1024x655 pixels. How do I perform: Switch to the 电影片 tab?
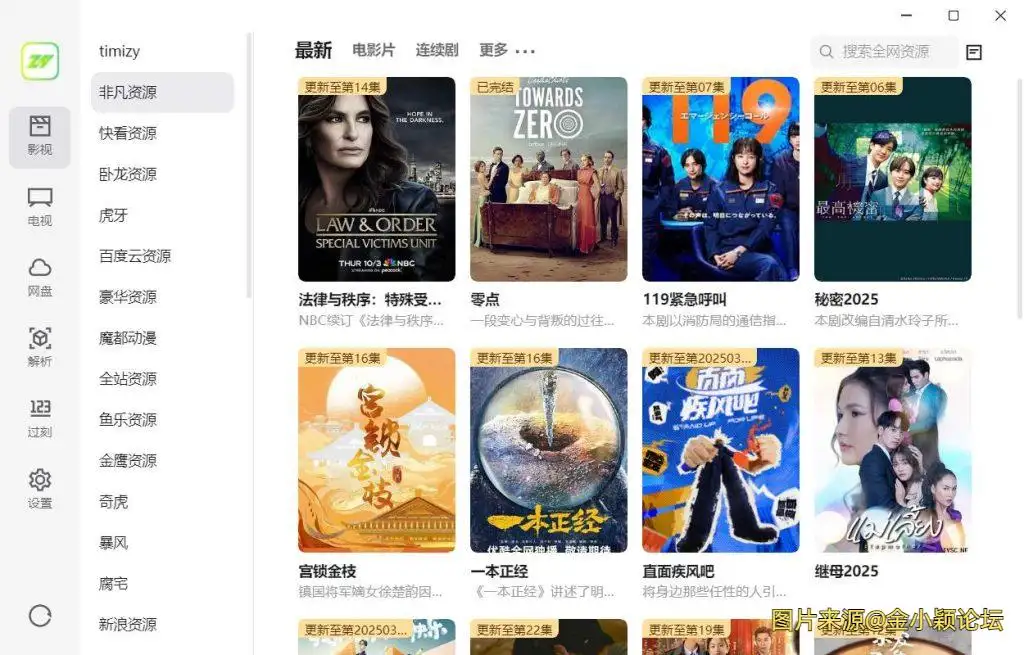point(373,50)
